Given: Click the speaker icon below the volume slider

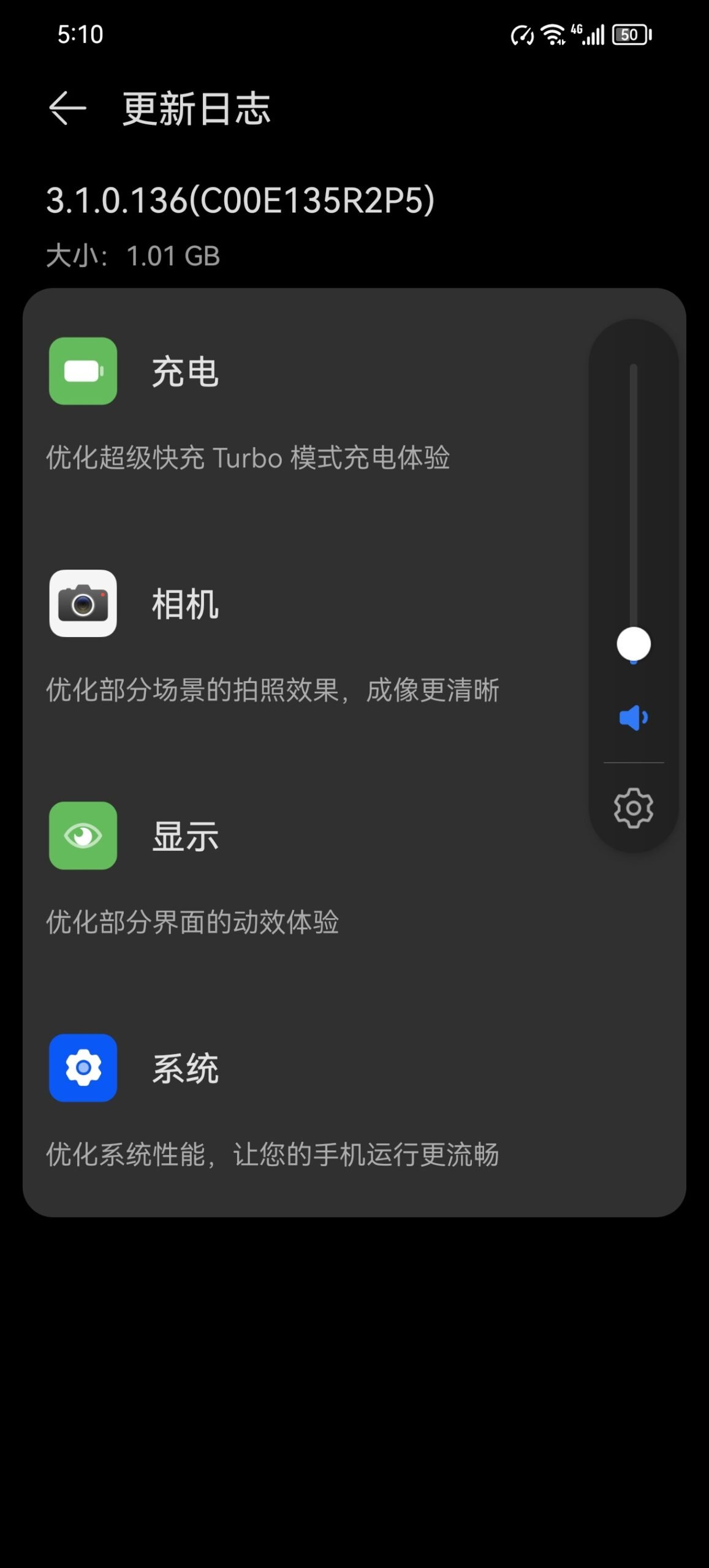Looking at the screenshot, I should [x=632, y=718].
